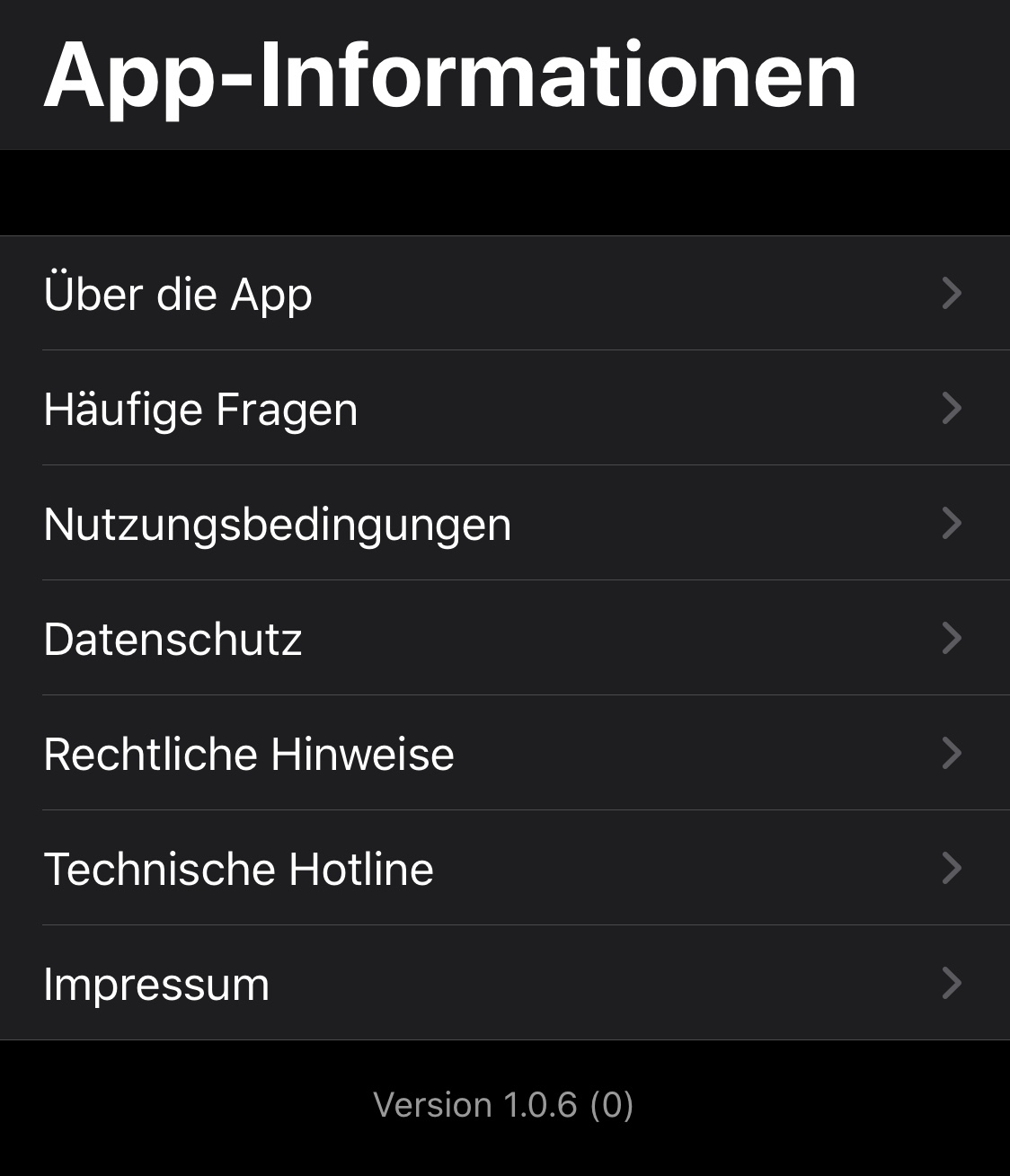Tap the Datenschutz disclosure arrow
Image resolution: width=1010 pixels, height=1176 pixels.
point(951,638)
